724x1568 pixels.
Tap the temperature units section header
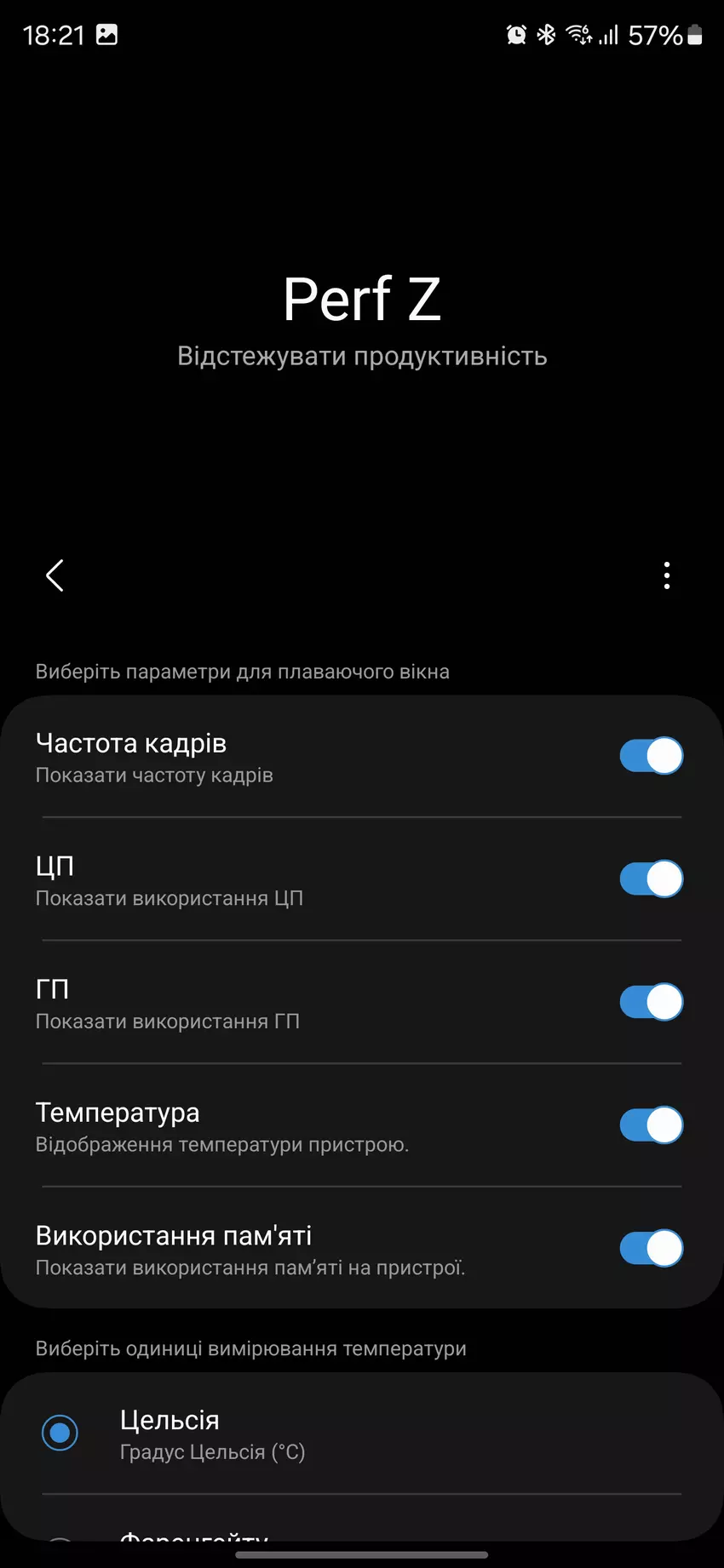click(250, 1348)
